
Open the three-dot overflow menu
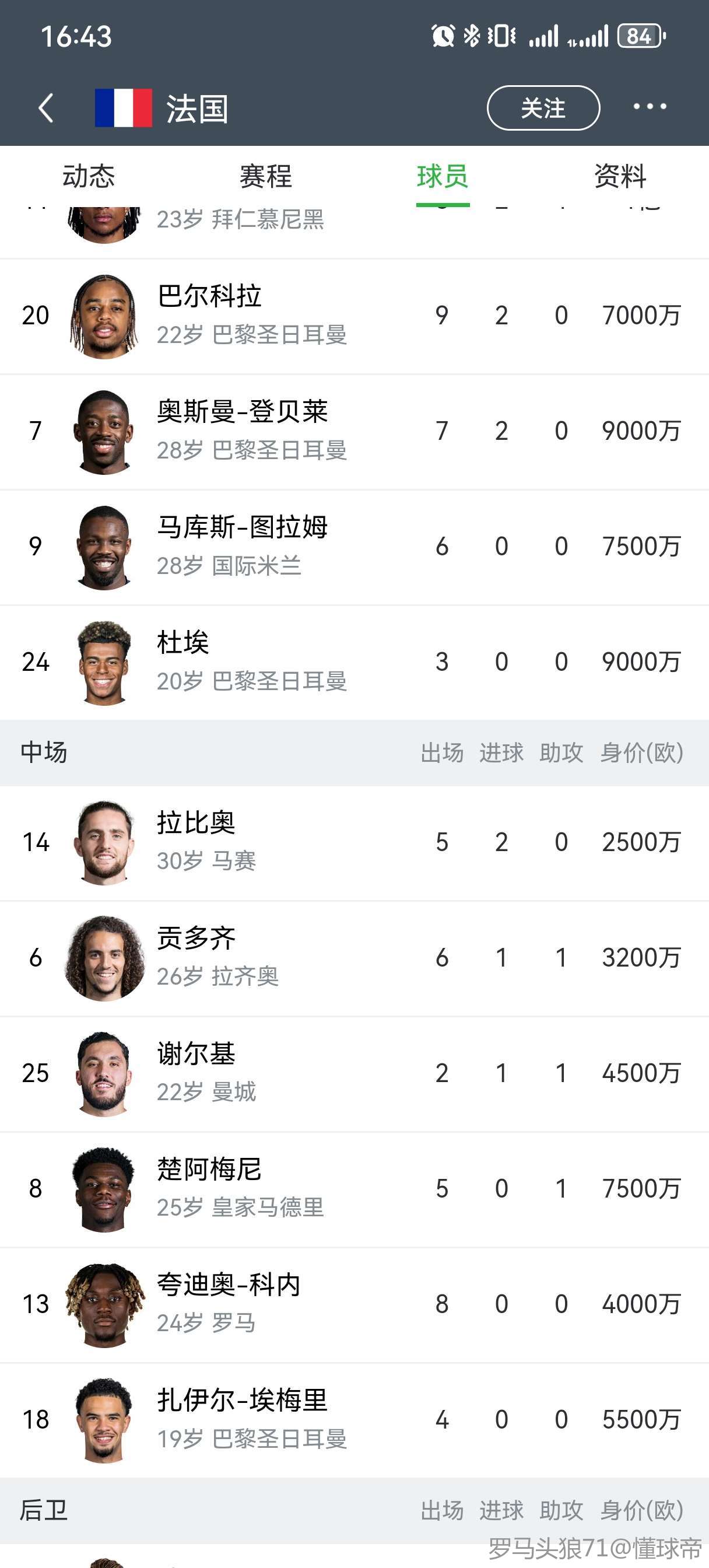click(650, 107)
